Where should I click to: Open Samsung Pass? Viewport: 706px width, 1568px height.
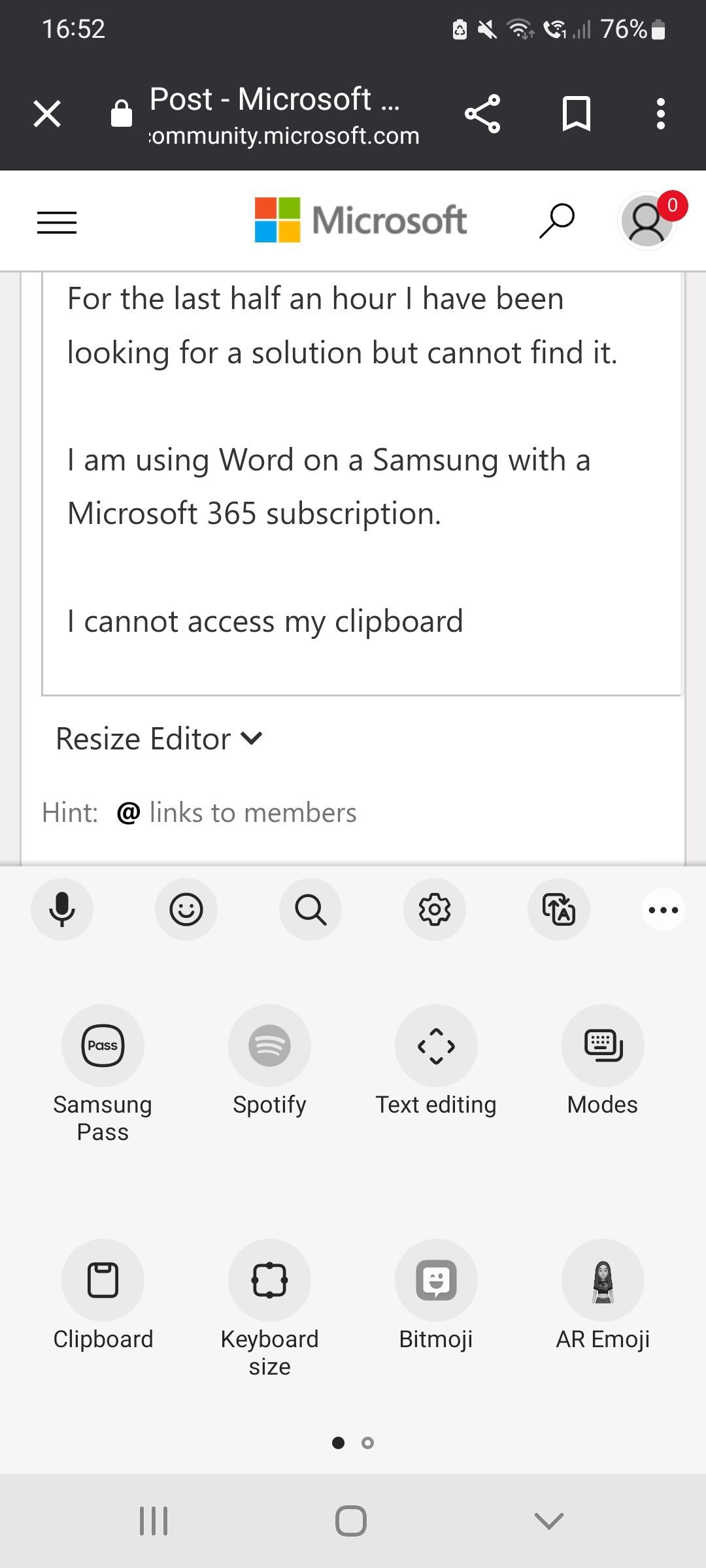103,1045
